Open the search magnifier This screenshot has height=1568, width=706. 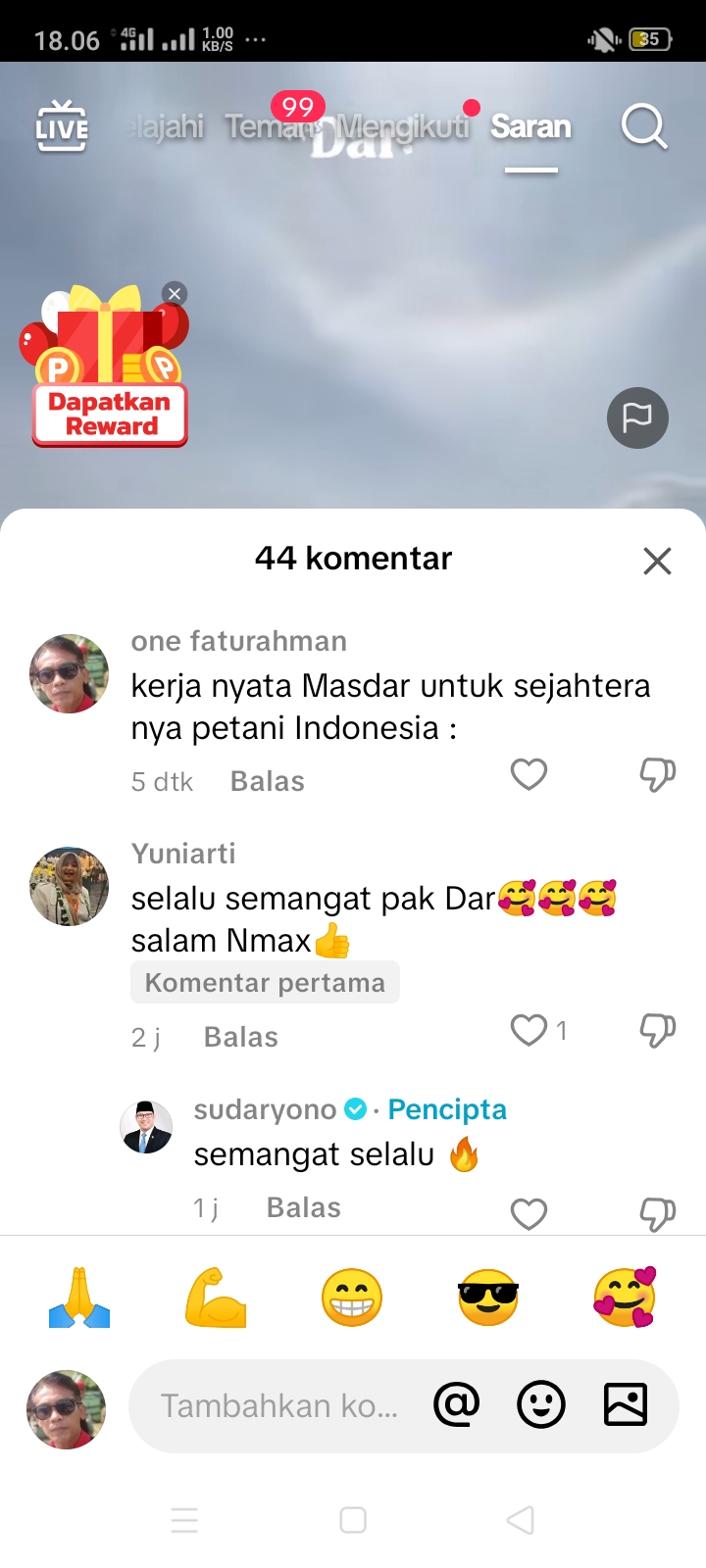coord(644,126)
